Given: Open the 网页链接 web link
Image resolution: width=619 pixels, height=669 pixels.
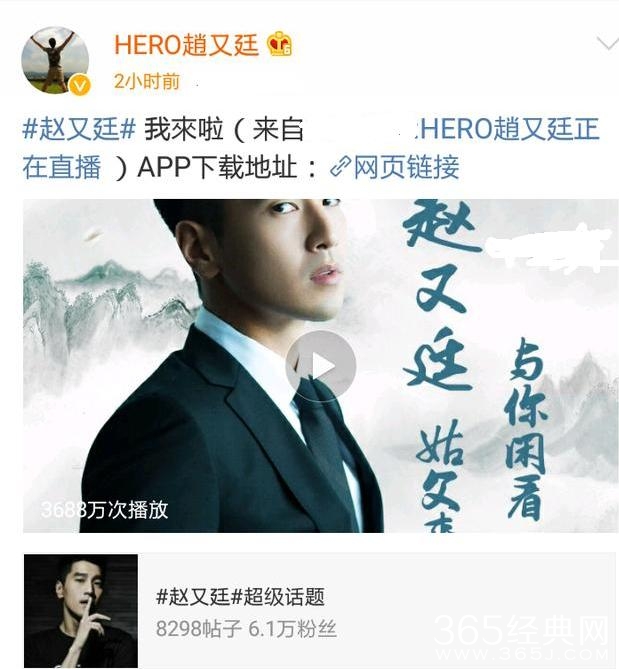Looking at the screenshot, I should tap(395, 167).
